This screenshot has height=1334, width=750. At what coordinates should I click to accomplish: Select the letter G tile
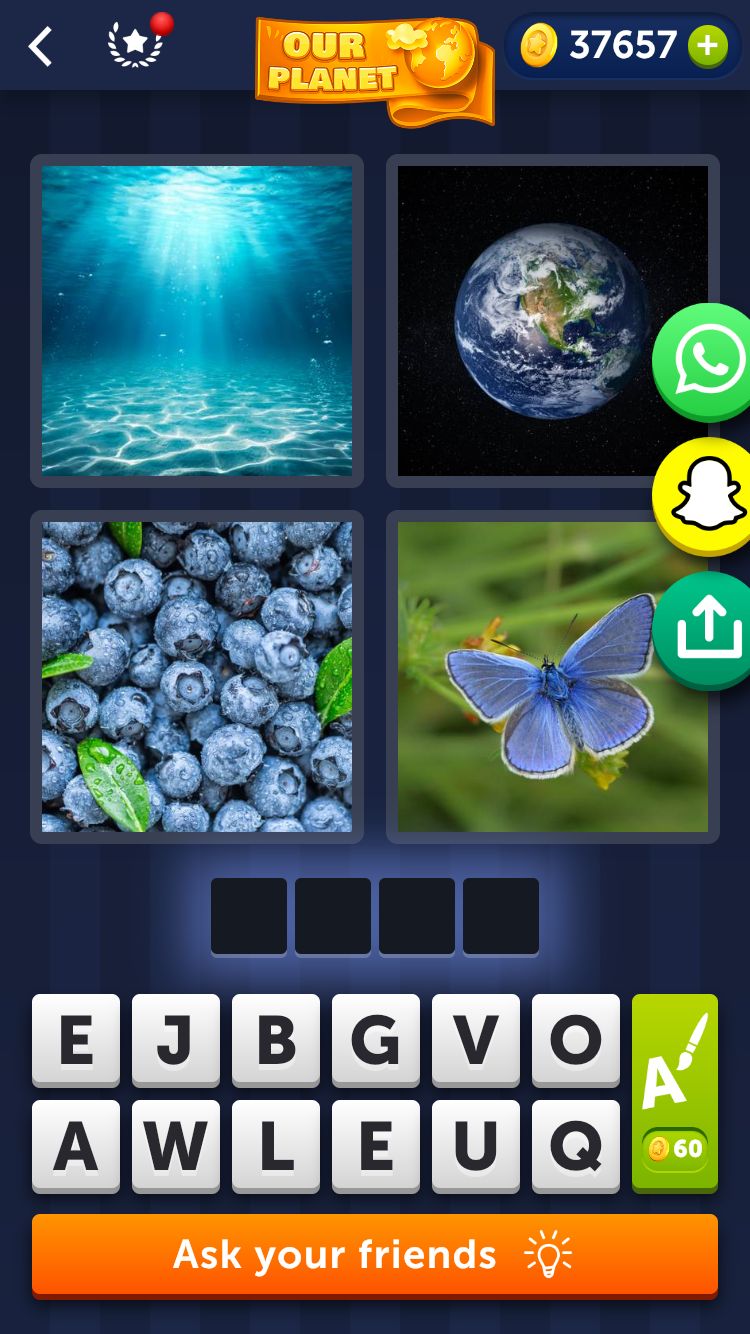click(x=376, y=1040)
